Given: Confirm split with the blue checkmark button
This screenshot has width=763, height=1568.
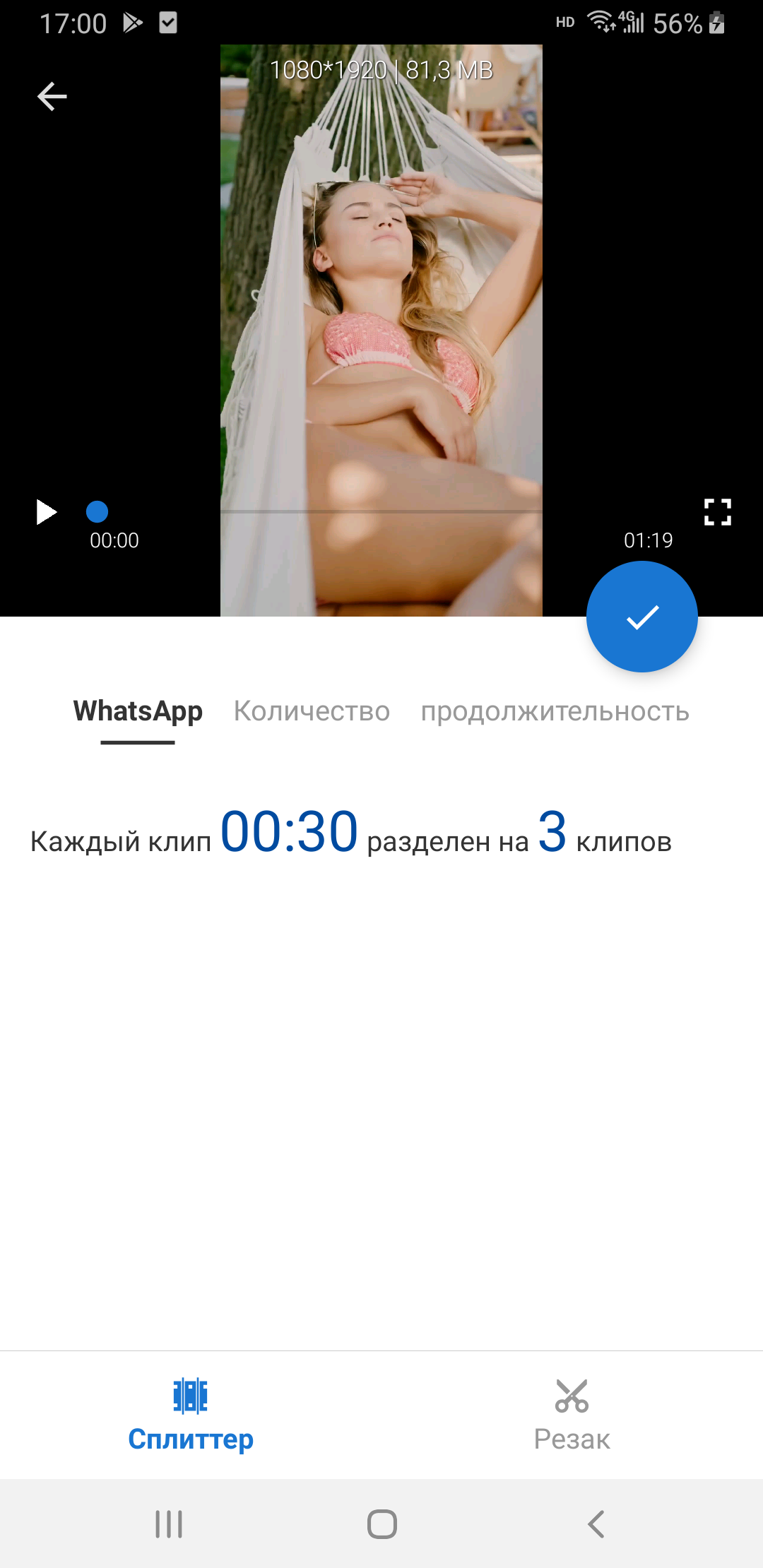Looking at the screenshot, I should [642, 617].
